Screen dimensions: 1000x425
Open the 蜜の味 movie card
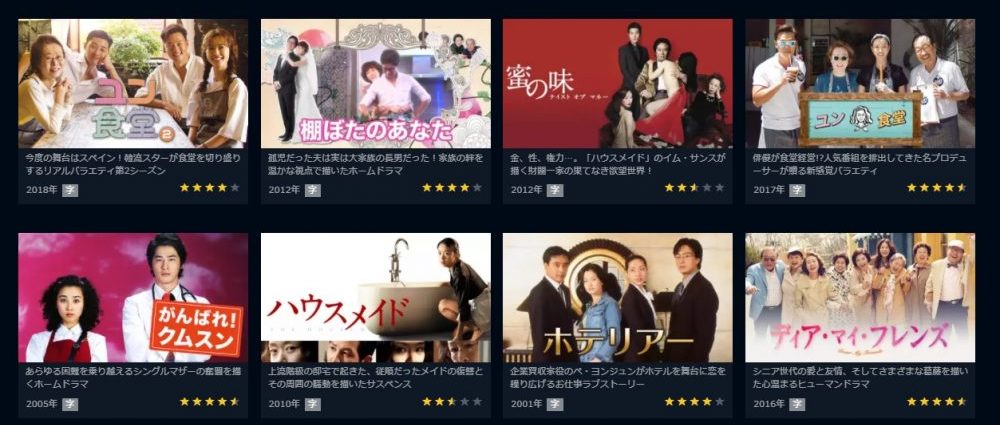(x=617, y=84)
